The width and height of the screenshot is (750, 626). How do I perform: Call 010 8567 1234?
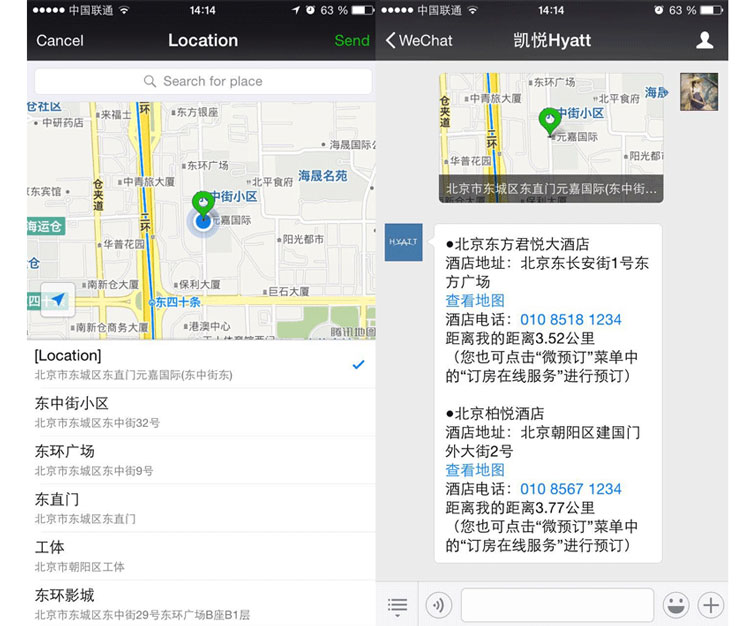pos(570,489)
